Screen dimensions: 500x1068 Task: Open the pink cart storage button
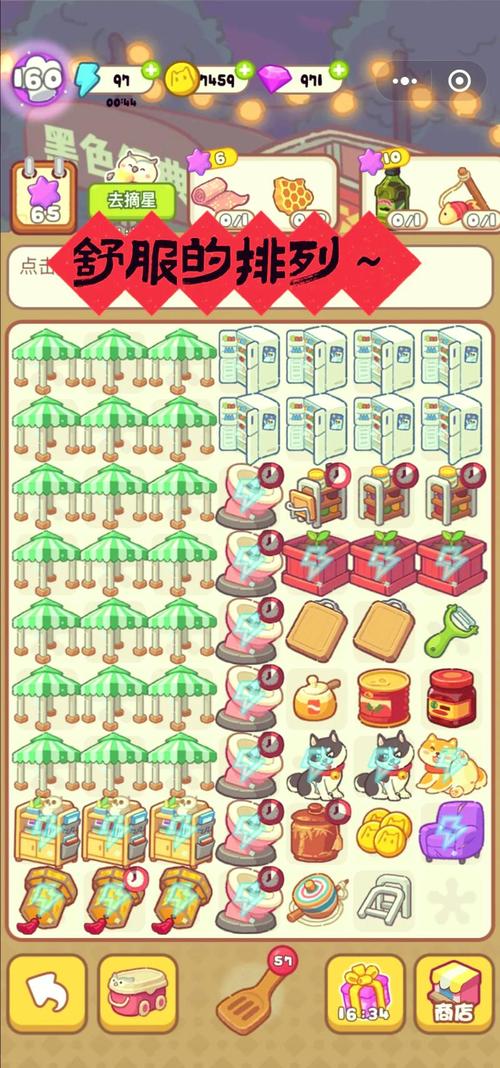[138, 993]
